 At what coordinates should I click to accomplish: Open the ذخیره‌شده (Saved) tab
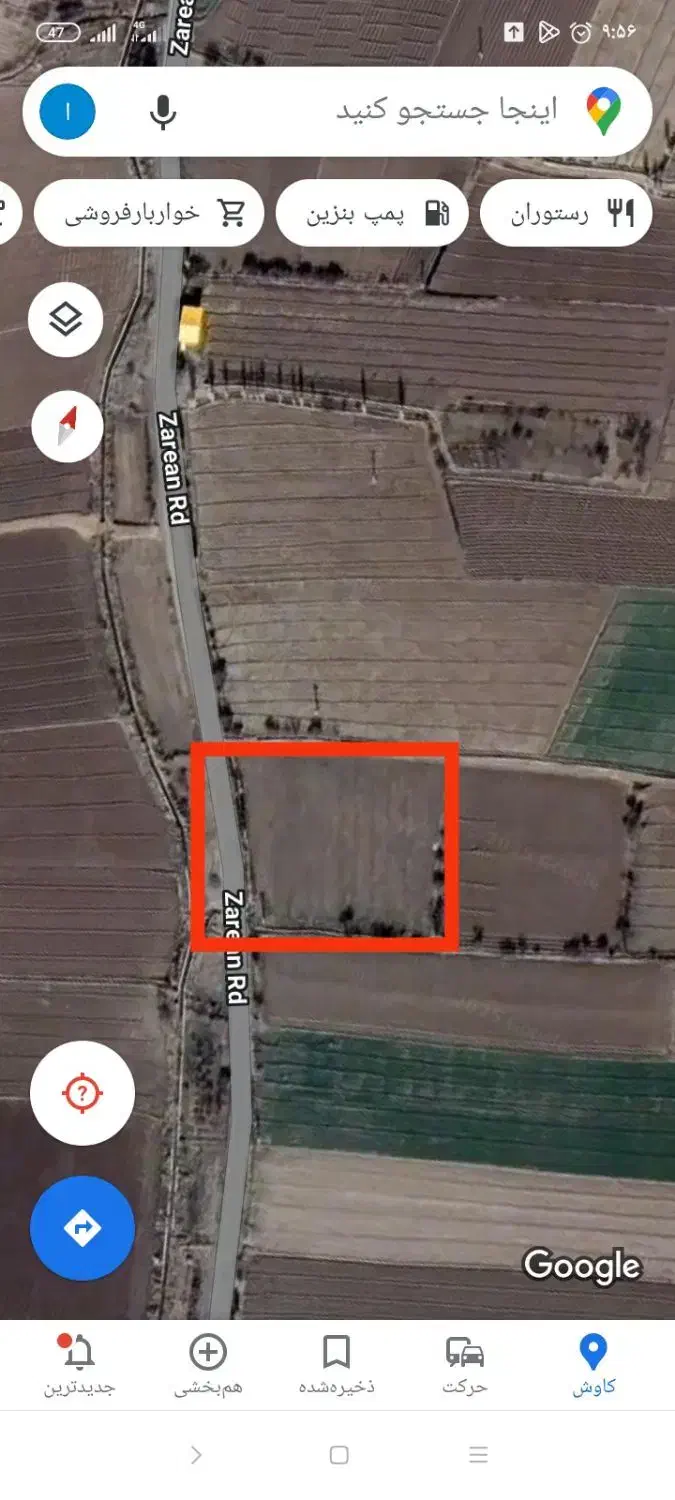click(336, 1366)
